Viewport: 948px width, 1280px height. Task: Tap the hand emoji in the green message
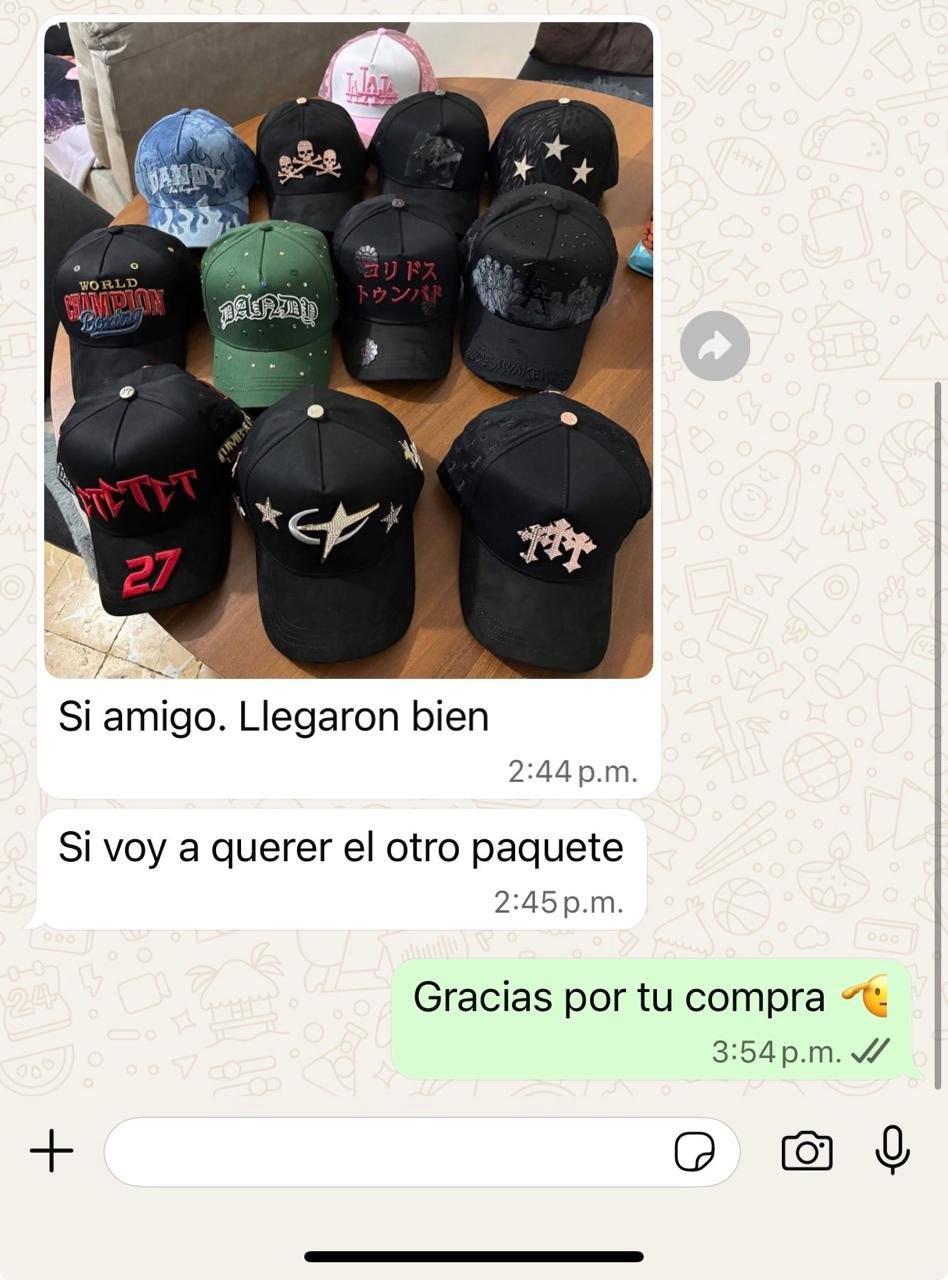[x=867, y=995]
